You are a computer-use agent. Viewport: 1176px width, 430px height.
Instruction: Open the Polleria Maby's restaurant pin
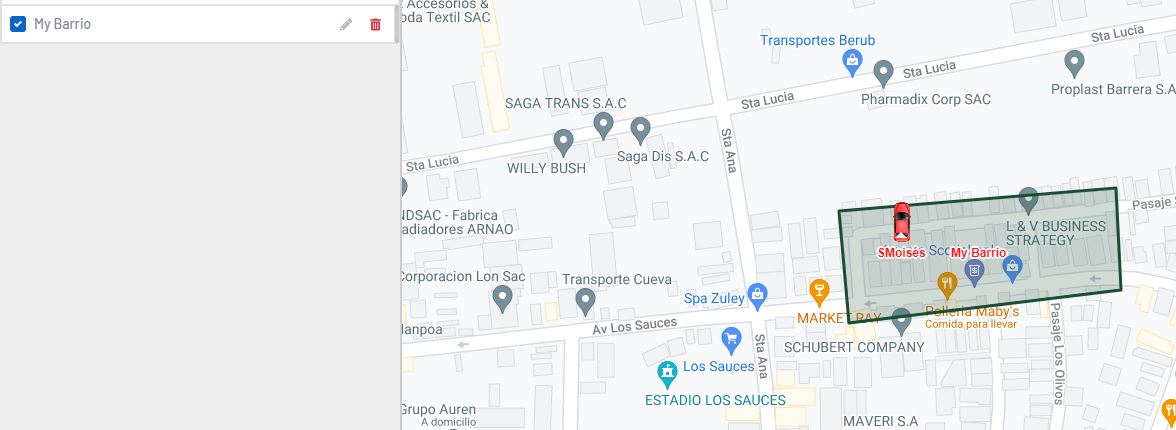point(947,286)
